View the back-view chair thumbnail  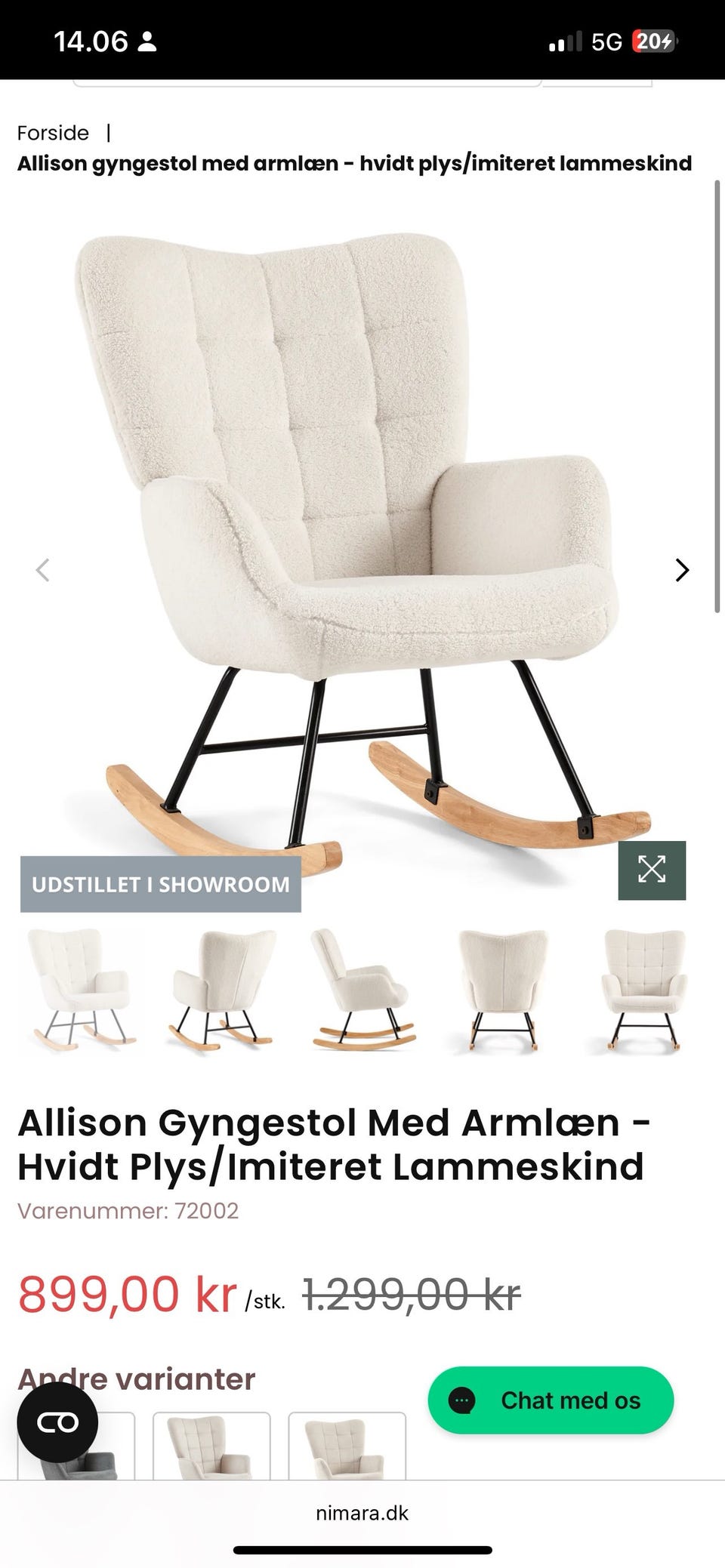tap(503, 989)
